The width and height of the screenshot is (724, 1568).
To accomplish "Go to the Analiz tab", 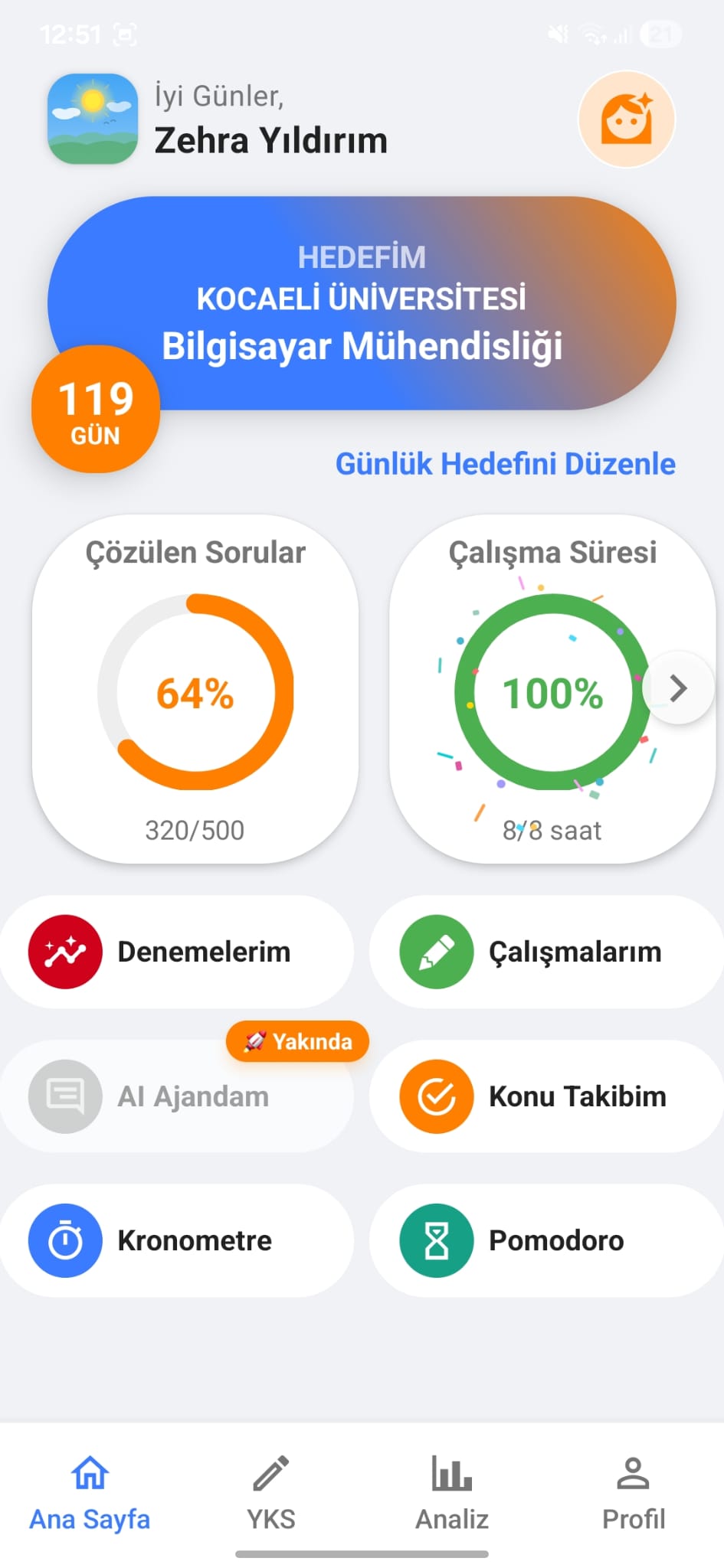I will (452, 1493).
